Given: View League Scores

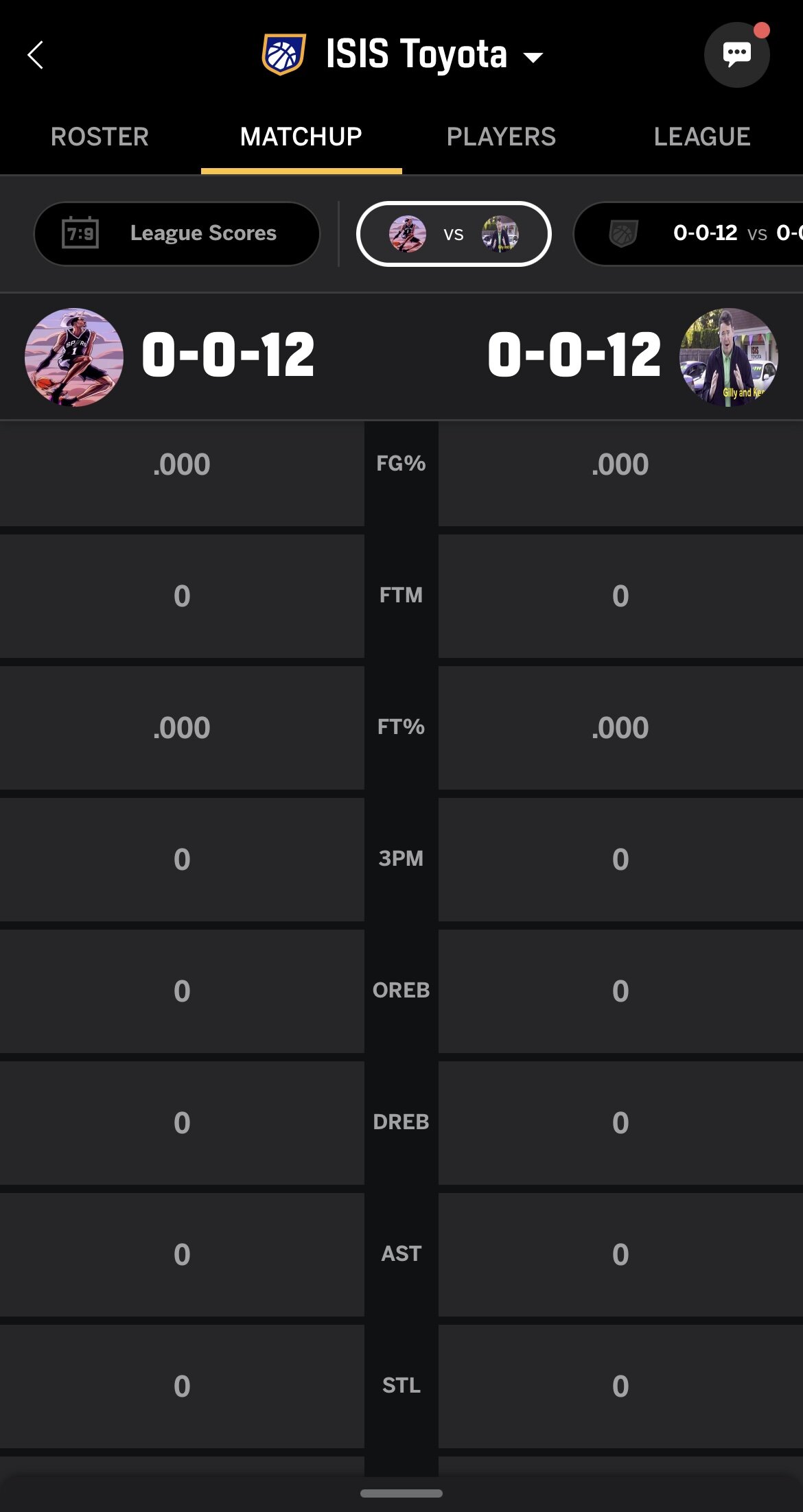Looking at the screenshot, I should click(177, 233).
